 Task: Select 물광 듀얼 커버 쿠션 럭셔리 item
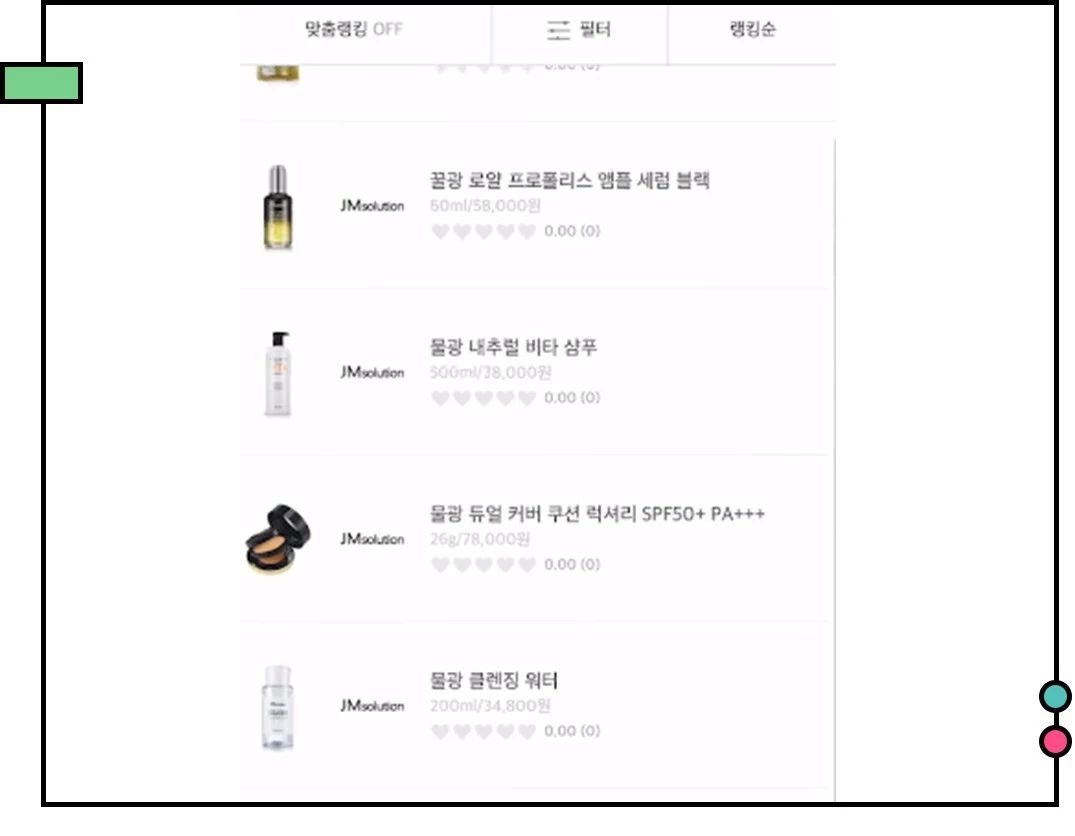[597, 514]
